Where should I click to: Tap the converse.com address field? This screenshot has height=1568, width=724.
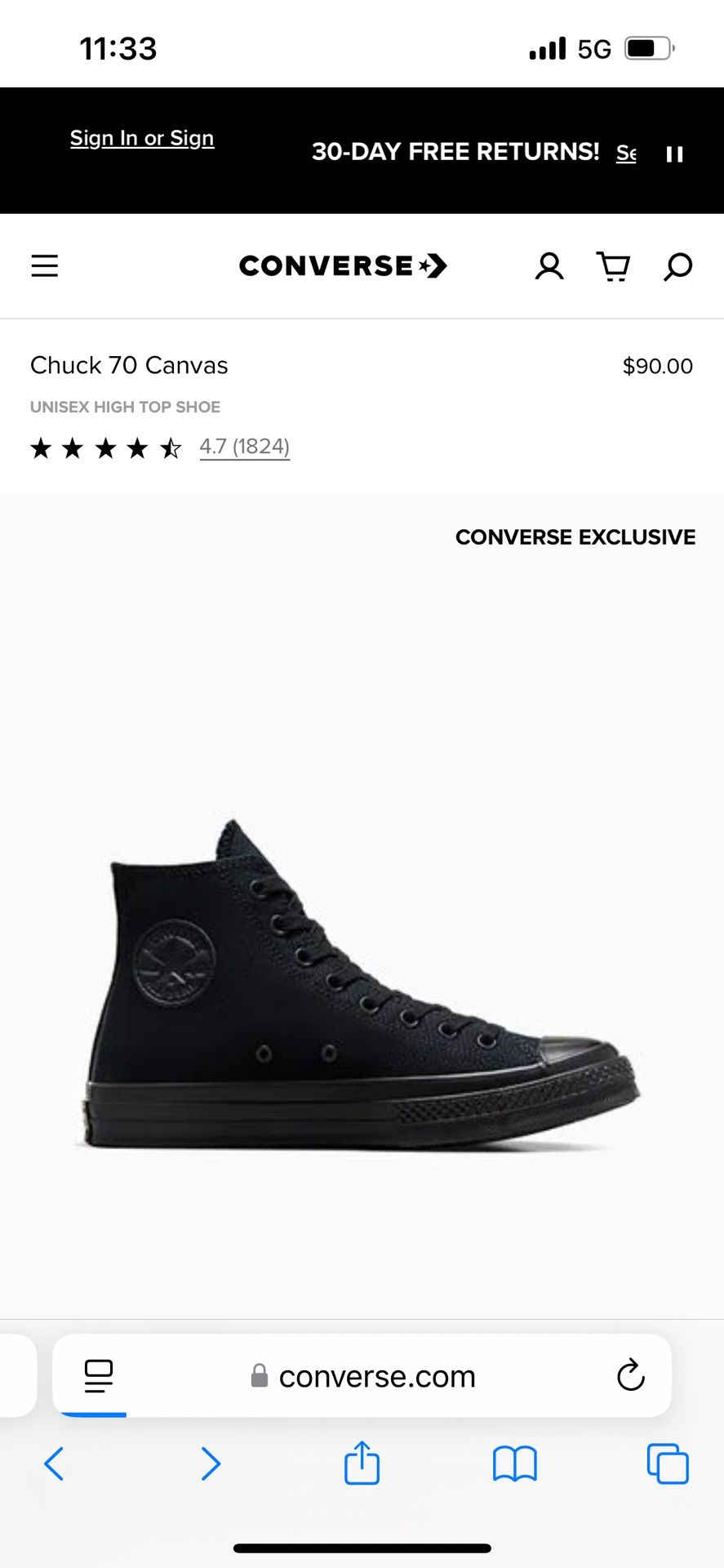[376, 1376]
